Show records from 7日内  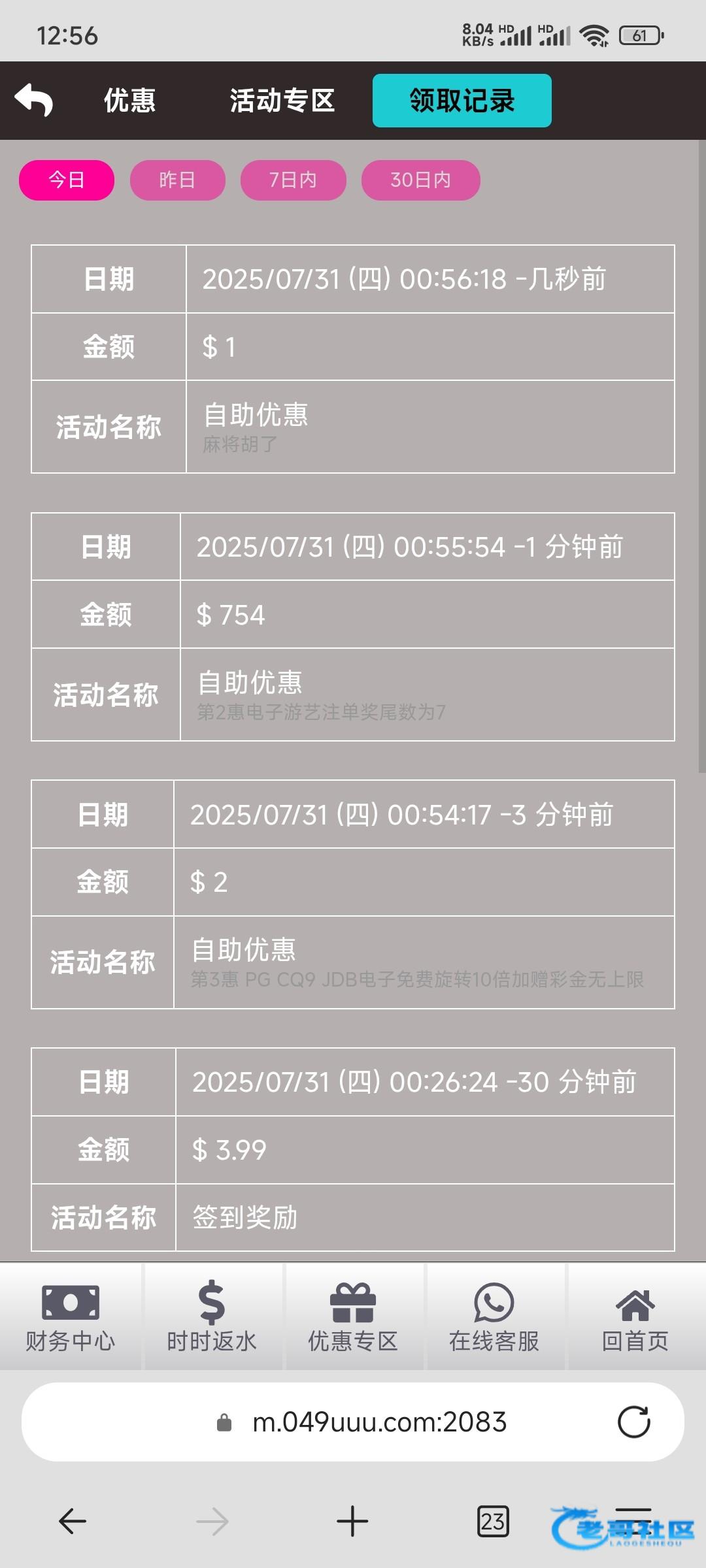293,180
